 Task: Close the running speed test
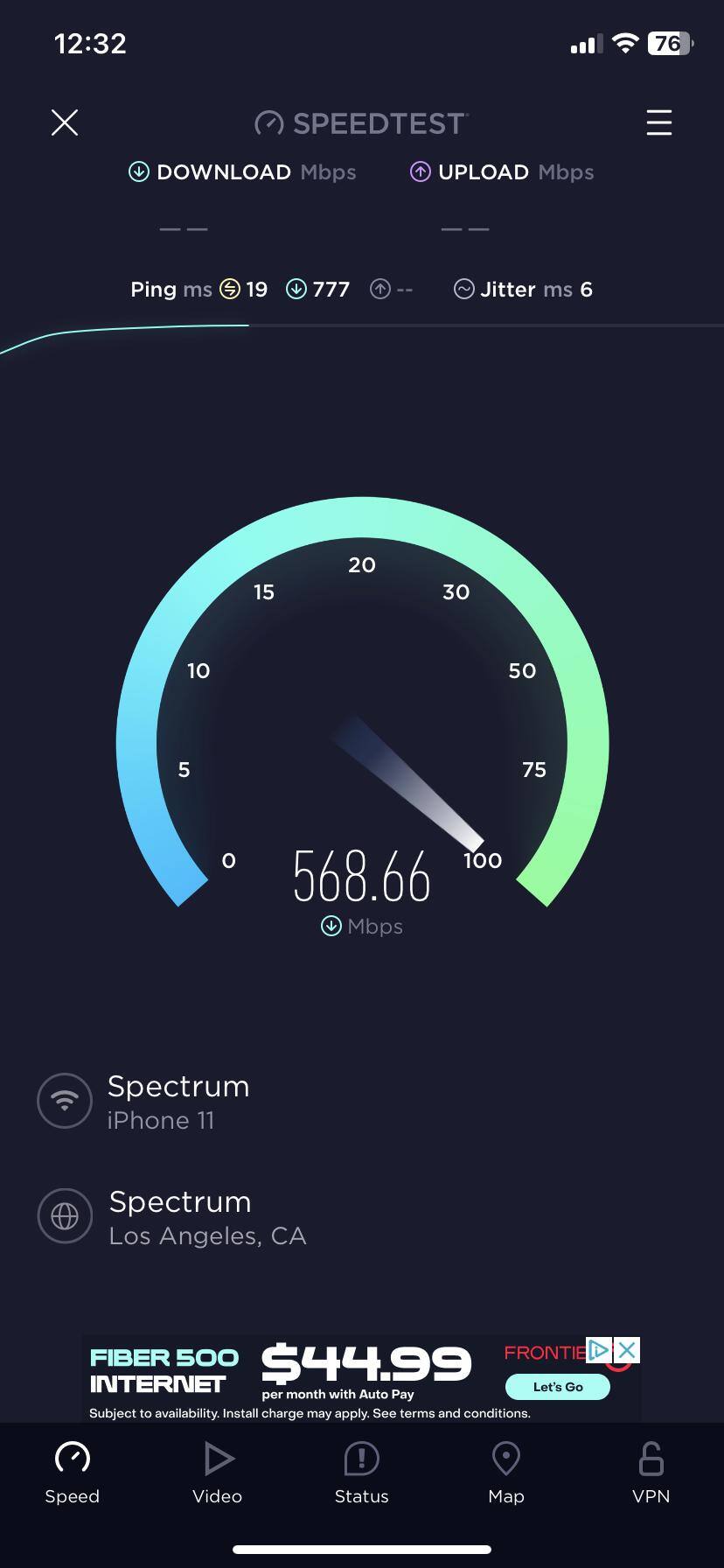65,122
